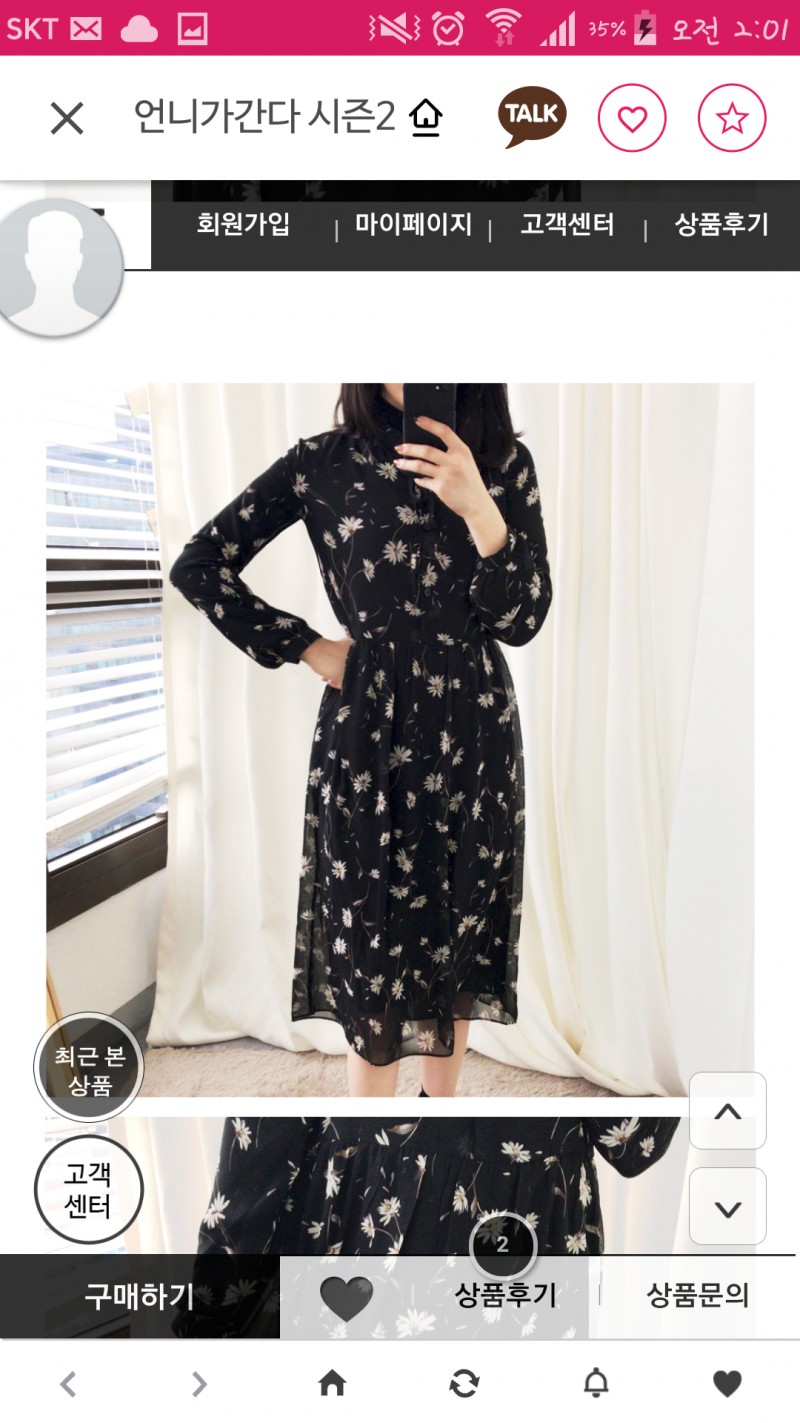Refresh the page
Screen dimensions: 800x1423
point(464,1384)
